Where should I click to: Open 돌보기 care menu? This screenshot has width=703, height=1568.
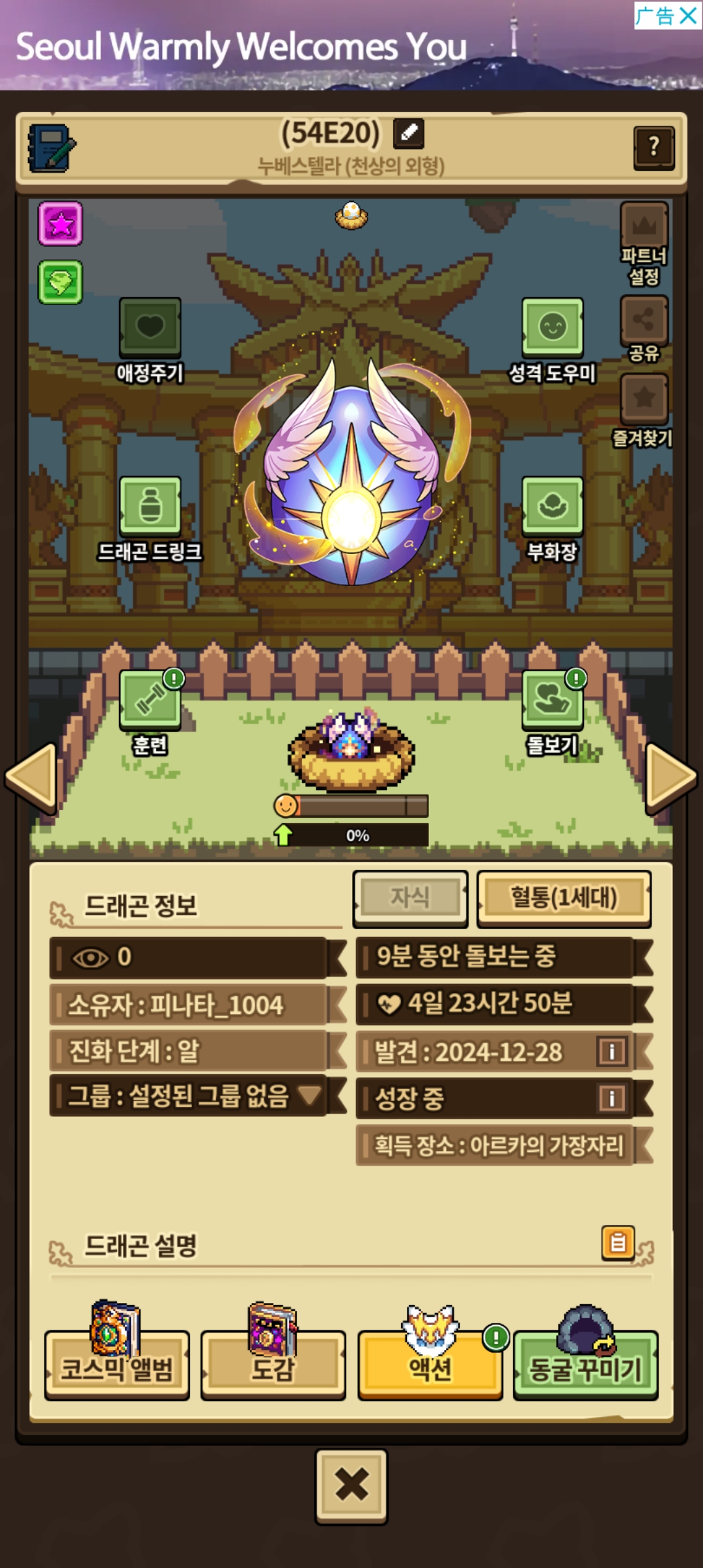[552, 700]
